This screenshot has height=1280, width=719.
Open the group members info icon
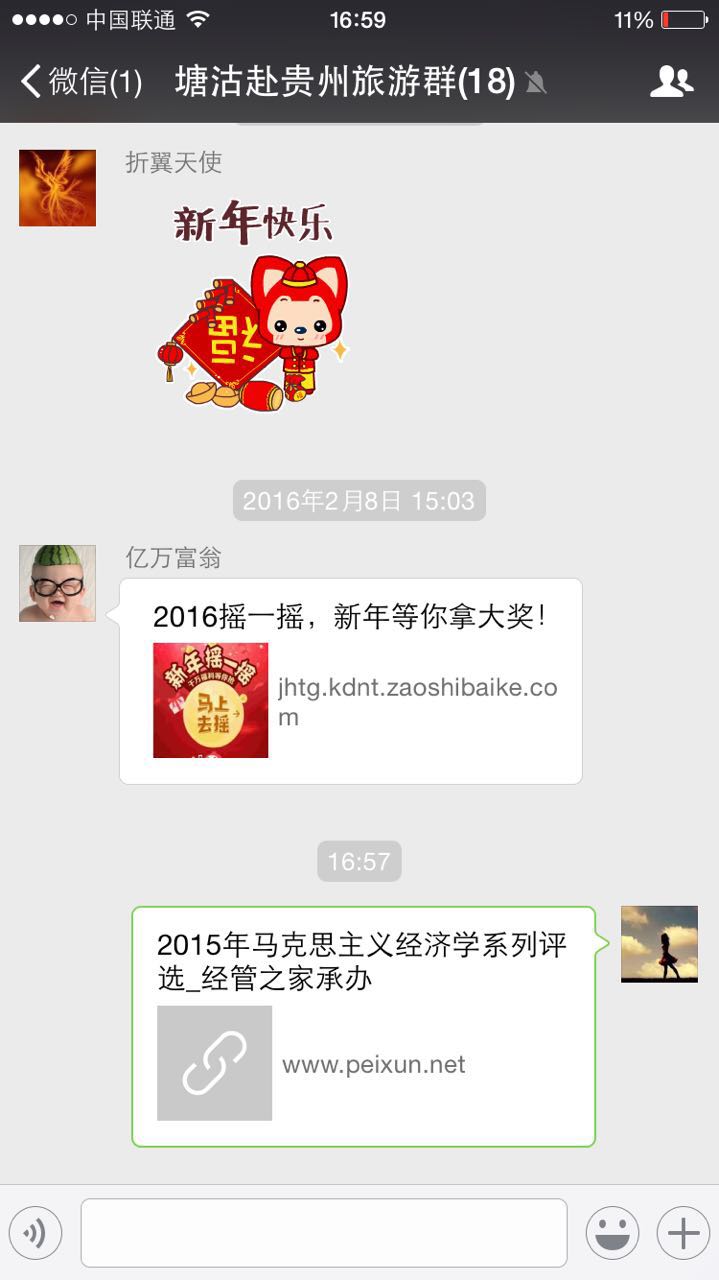[671, 82]
